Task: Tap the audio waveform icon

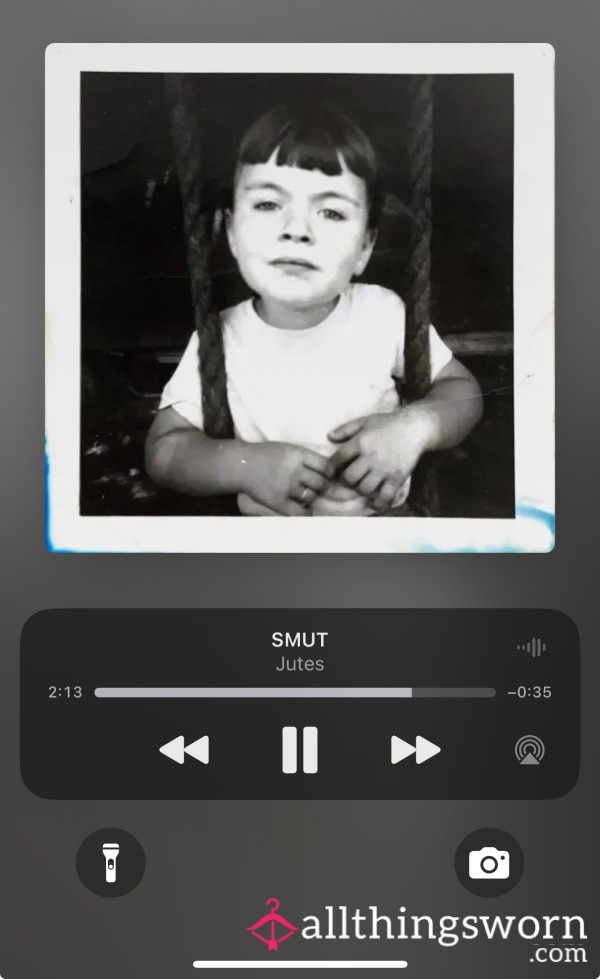Action: click(531, 647)
